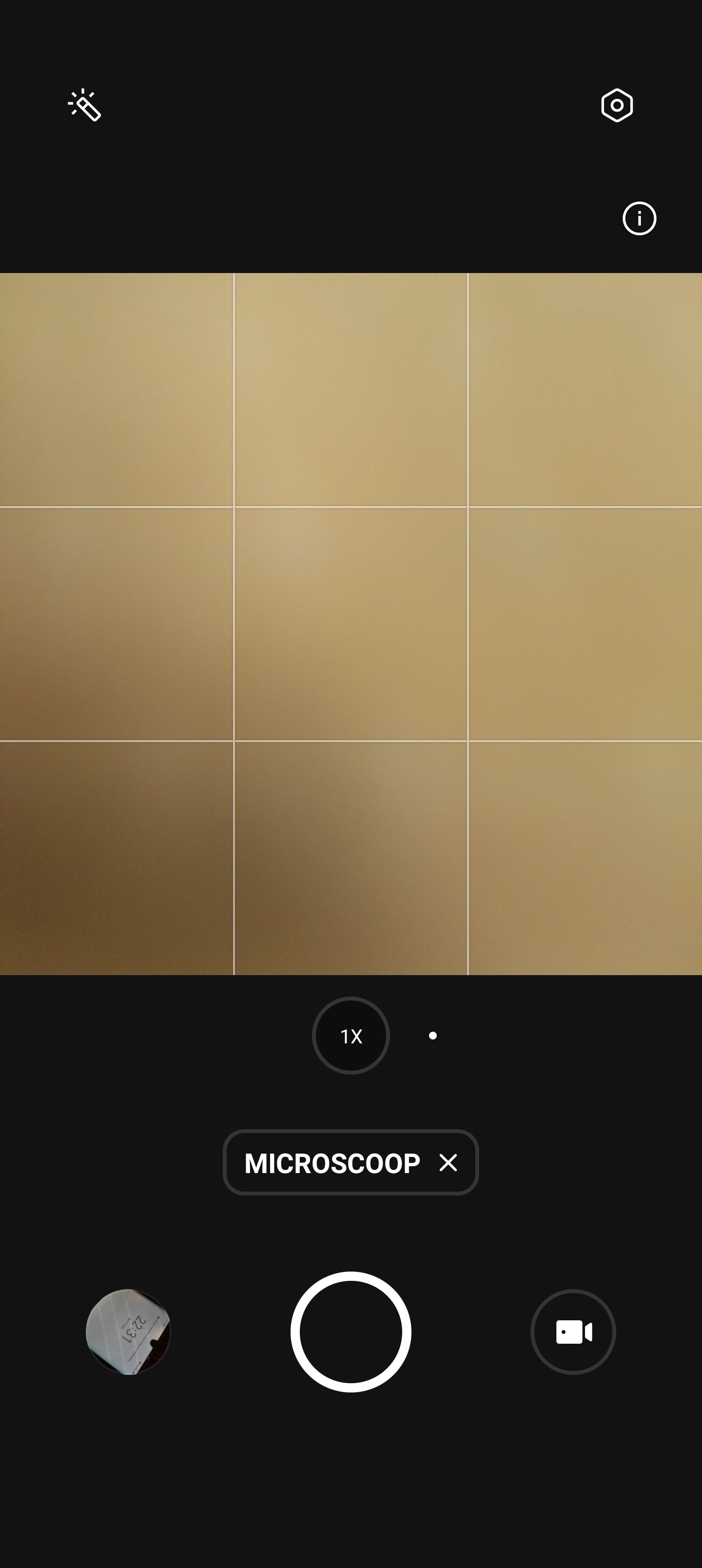
Task: Show the info about microscope mode
Action: (x=639, y=218)
